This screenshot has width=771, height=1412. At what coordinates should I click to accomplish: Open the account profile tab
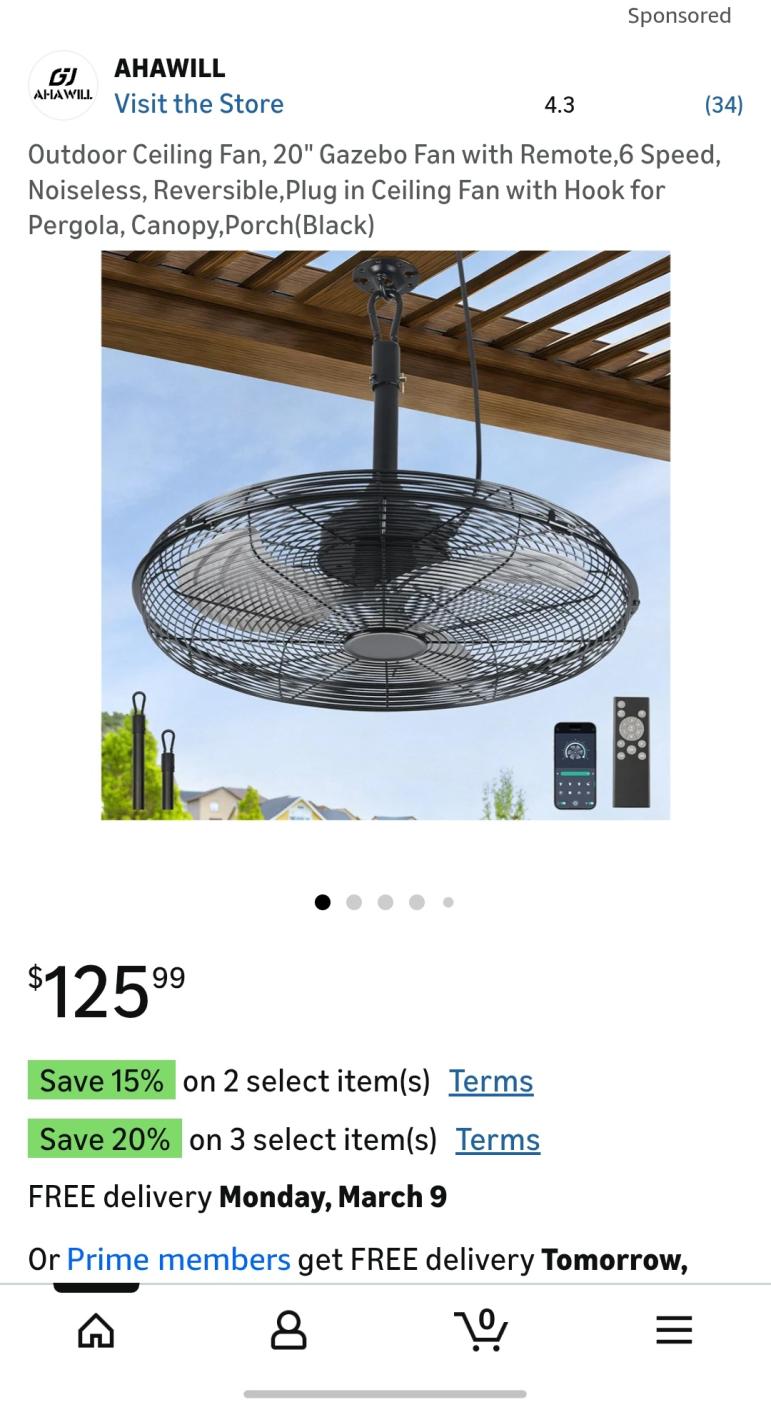coord(289,1330)
